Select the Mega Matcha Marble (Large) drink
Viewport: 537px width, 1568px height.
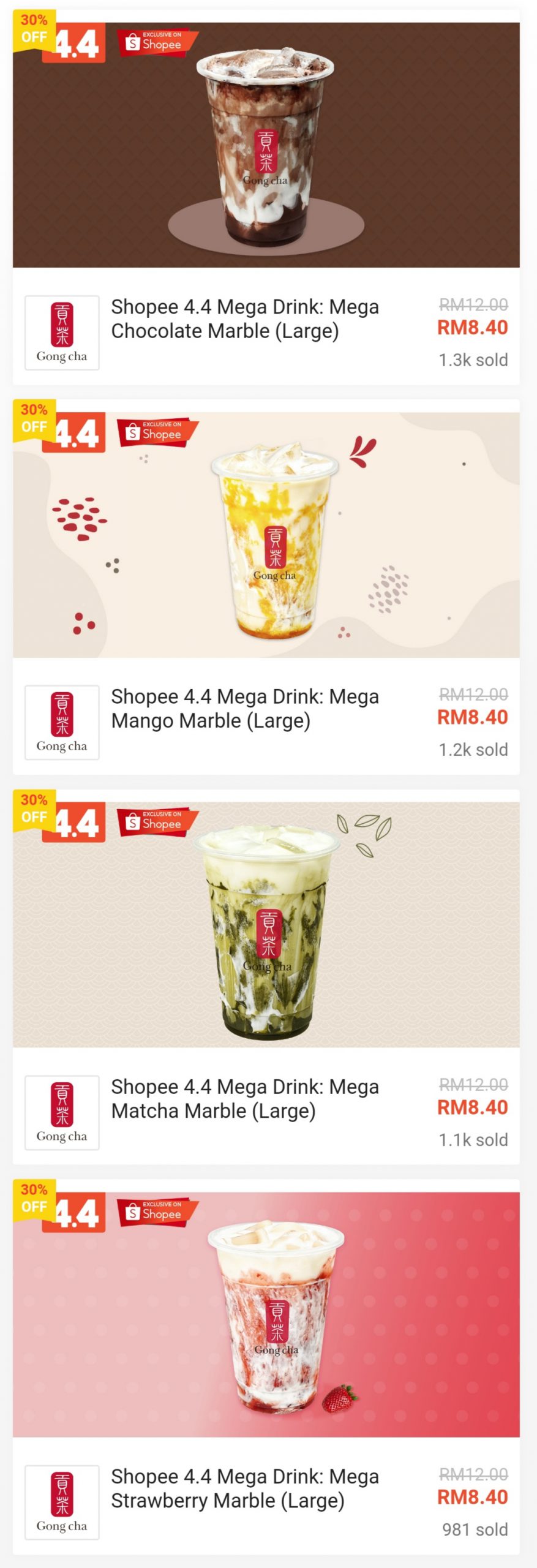coord(244,1099)
